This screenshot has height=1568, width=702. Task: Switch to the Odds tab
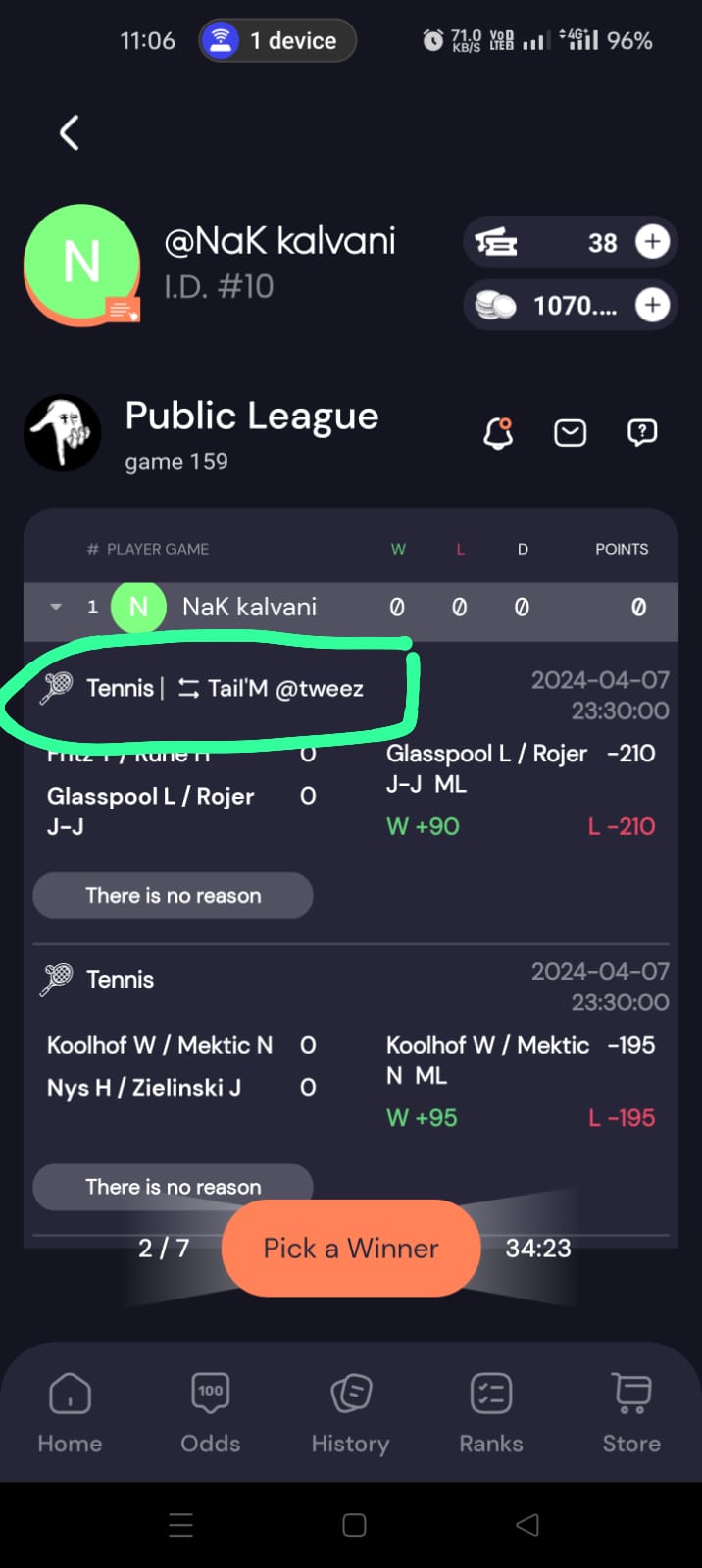[211, 1412]
